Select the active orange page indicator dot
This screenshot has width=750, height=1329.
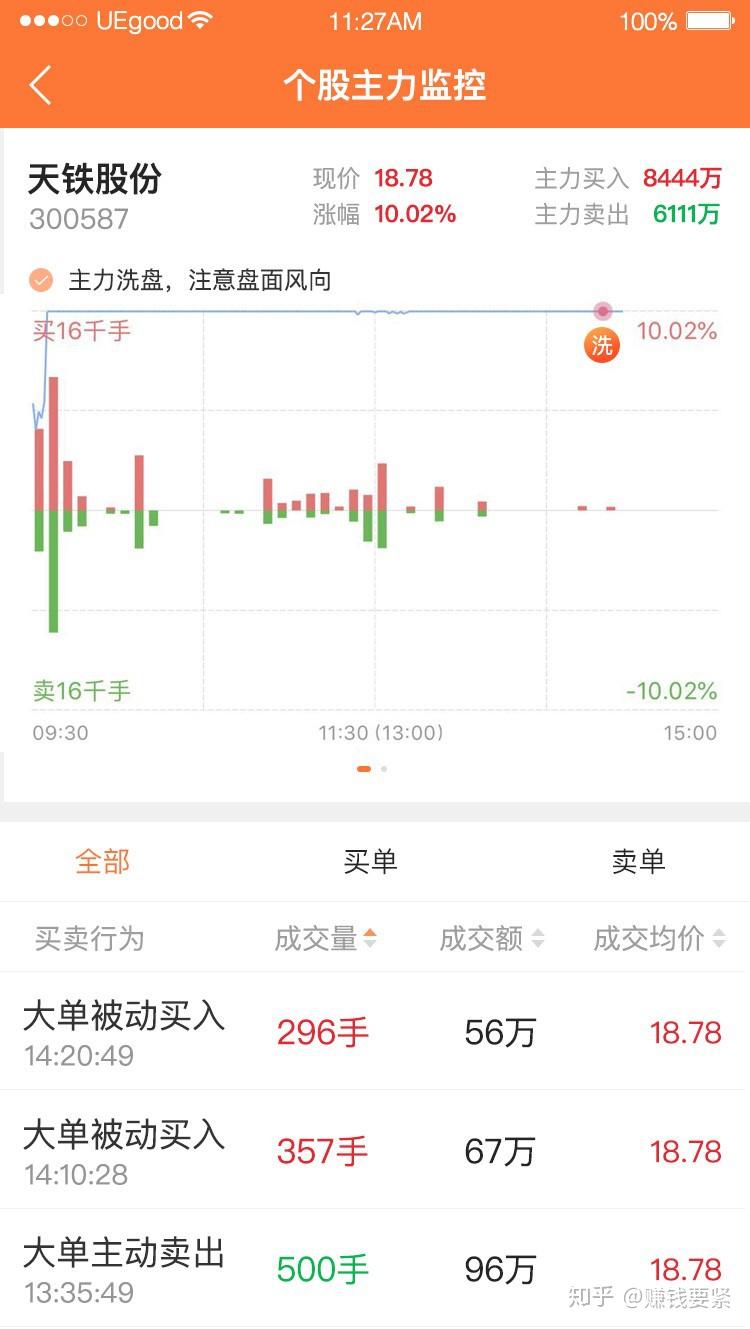point(362,769)
